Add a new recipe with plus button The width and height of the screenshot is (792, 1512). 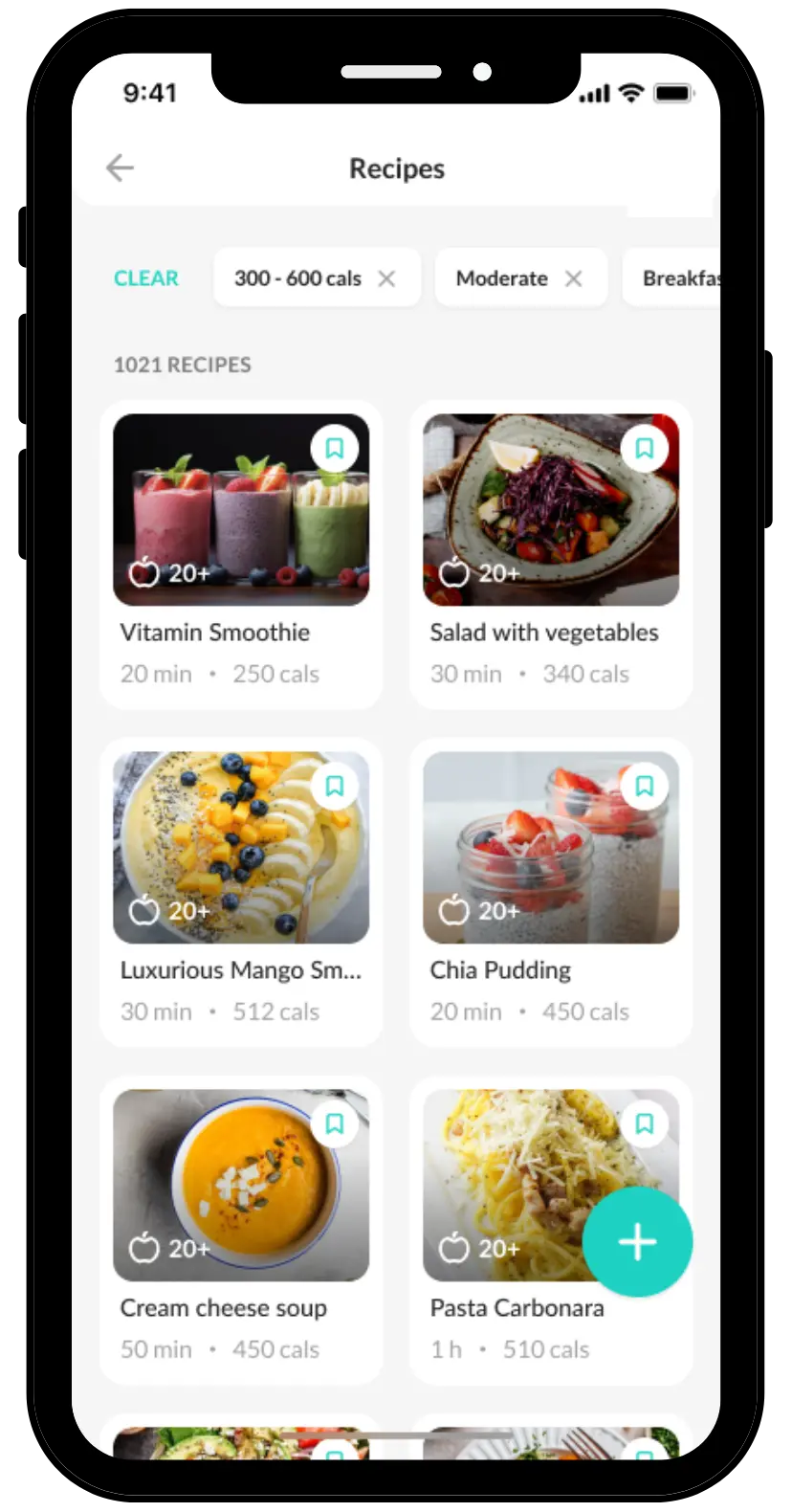pyautogui.click(x=637, y=1242)
